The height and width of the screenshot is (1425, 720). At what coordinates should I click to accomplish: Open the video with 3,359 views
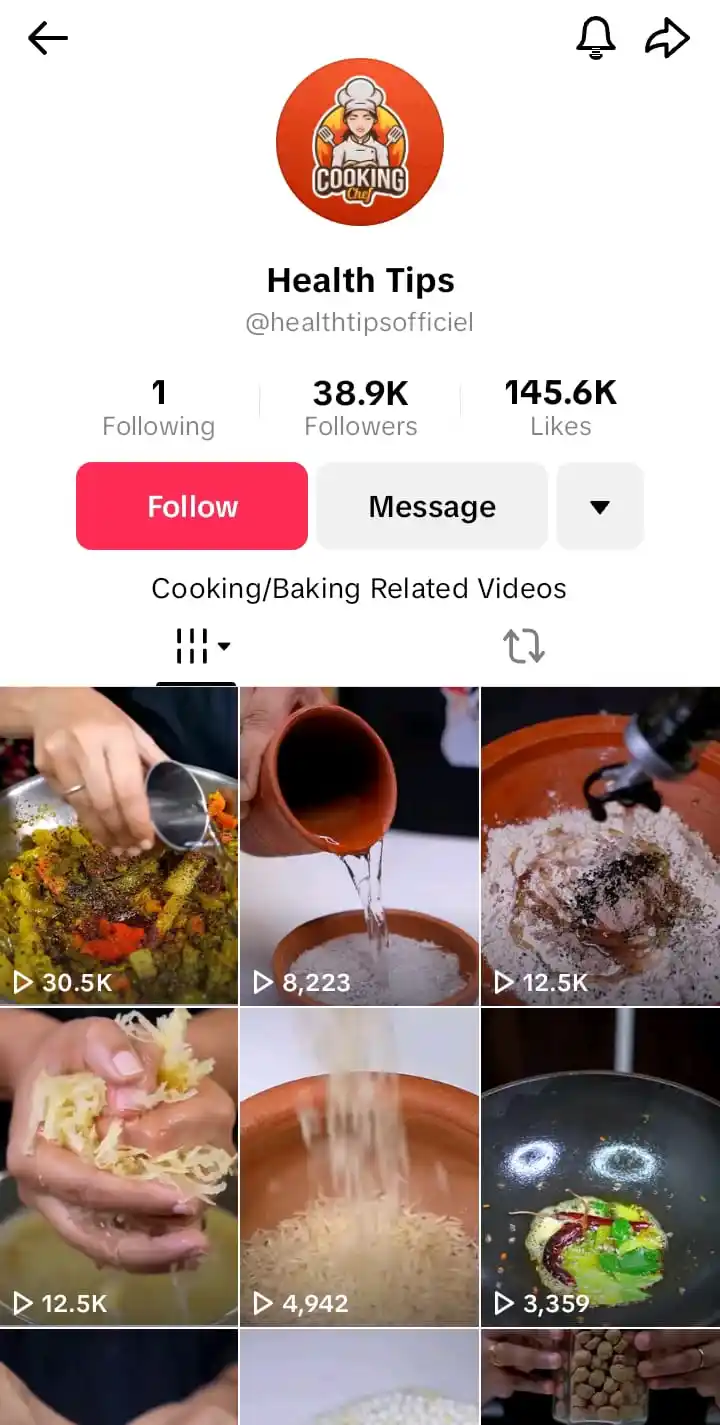(x=600, y=1166)
